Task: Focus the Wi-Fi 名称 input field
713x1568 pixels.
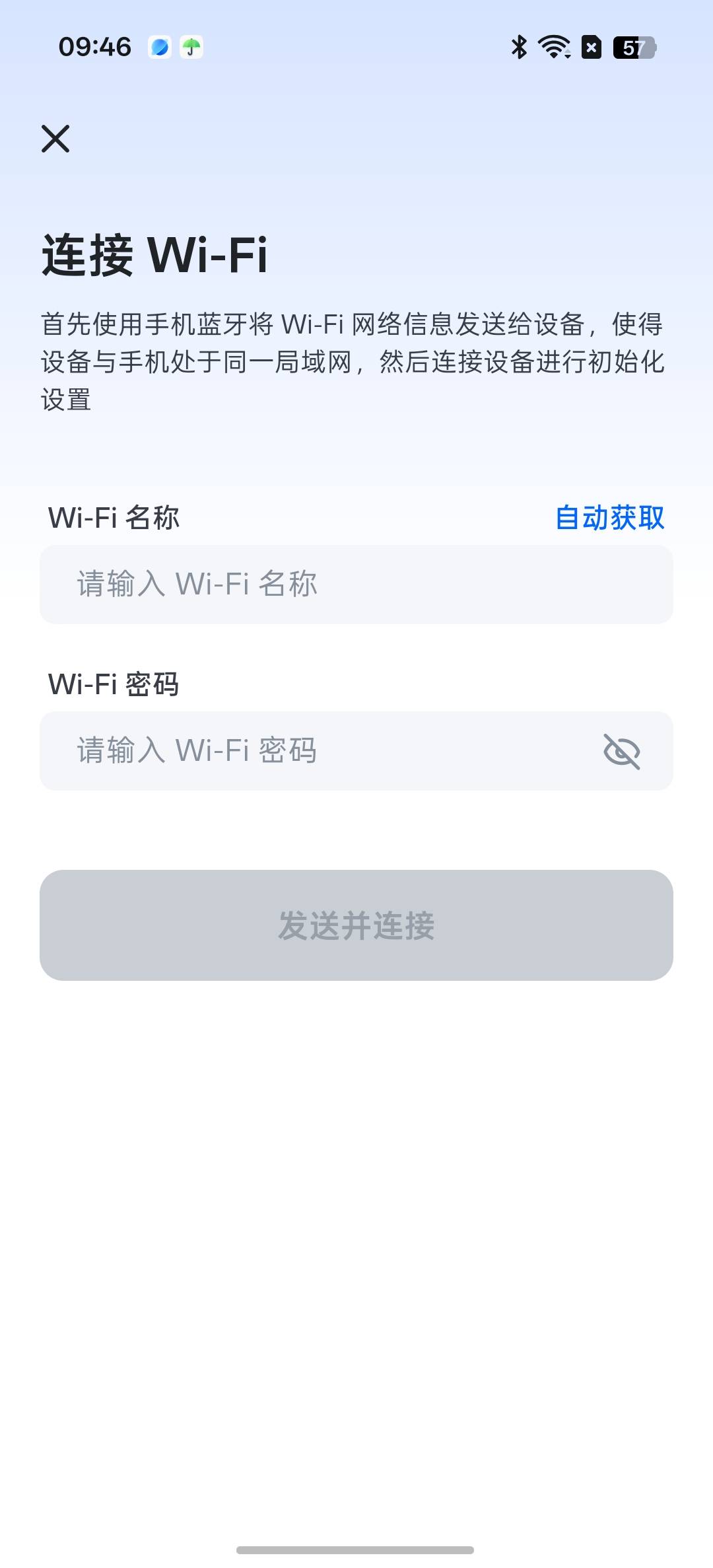Action: pos(356,585)
